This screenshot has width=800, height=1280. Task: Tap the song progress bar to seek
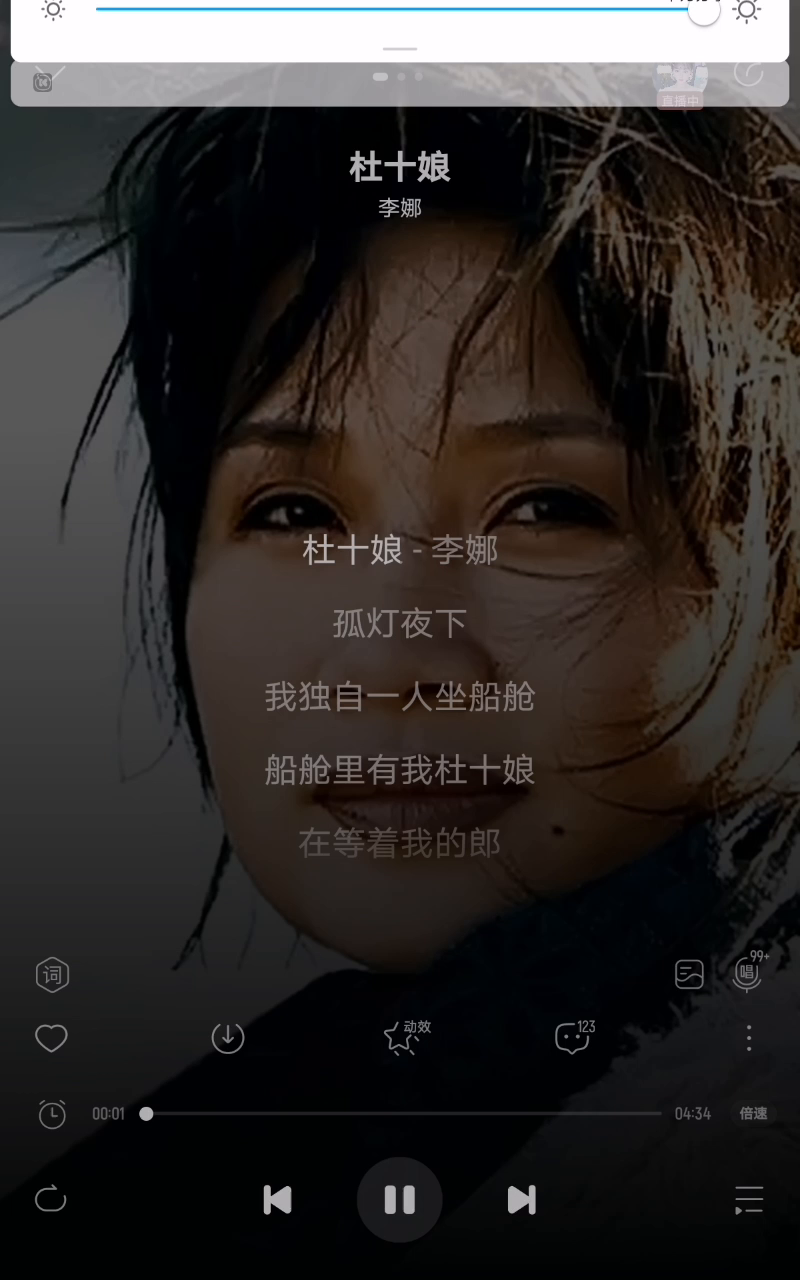click(x=400, y=1114)
